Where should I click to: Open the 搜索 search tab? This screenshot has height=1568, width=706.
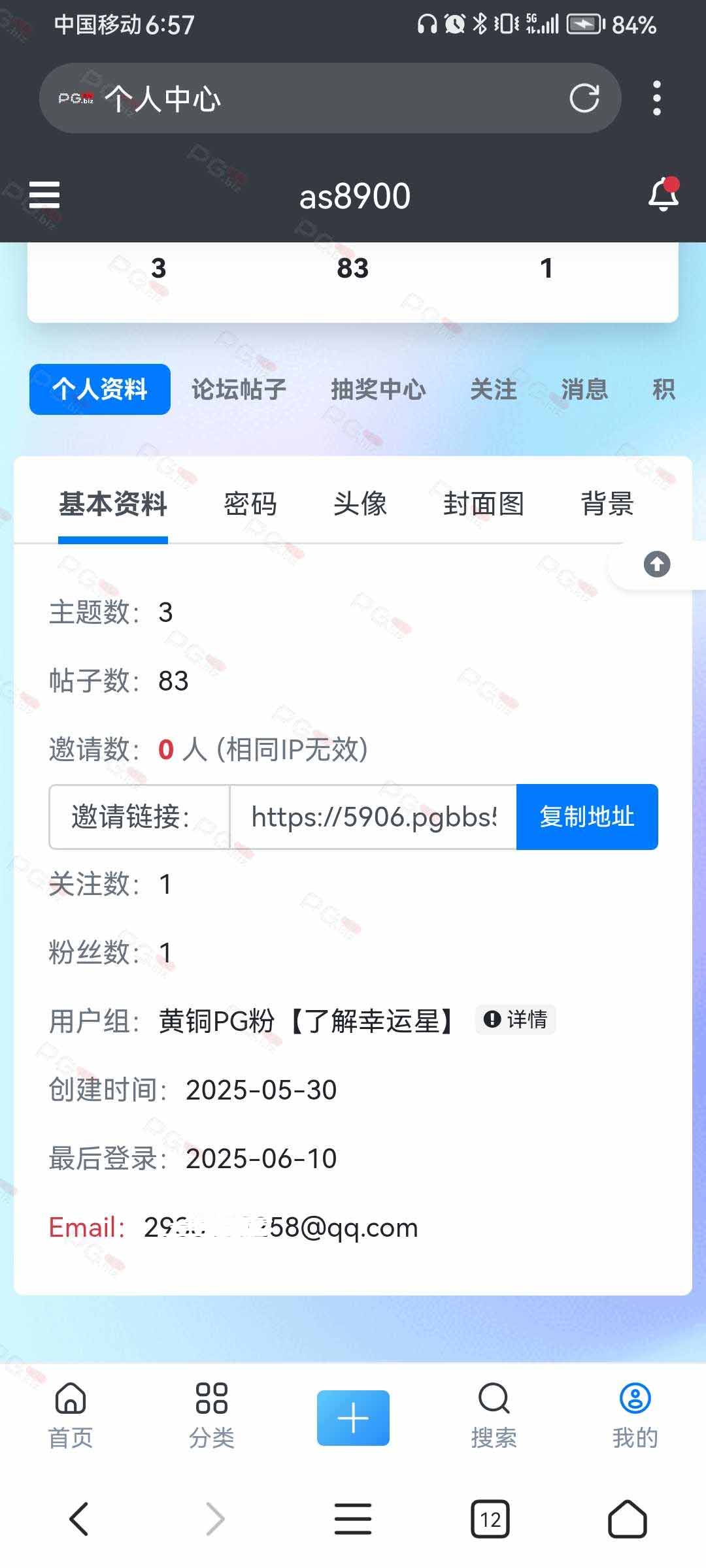[x=494, y=1415]
